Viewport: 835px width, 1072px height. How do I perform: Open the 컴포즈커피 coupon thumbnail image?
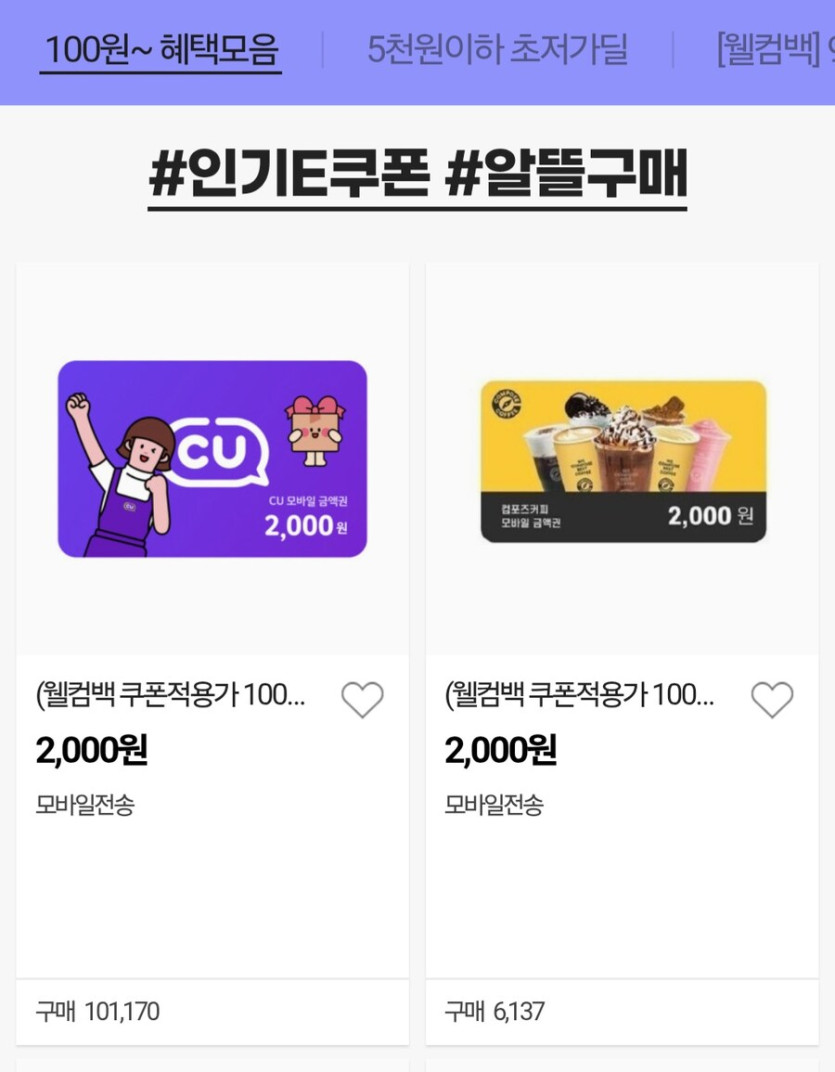620,459
